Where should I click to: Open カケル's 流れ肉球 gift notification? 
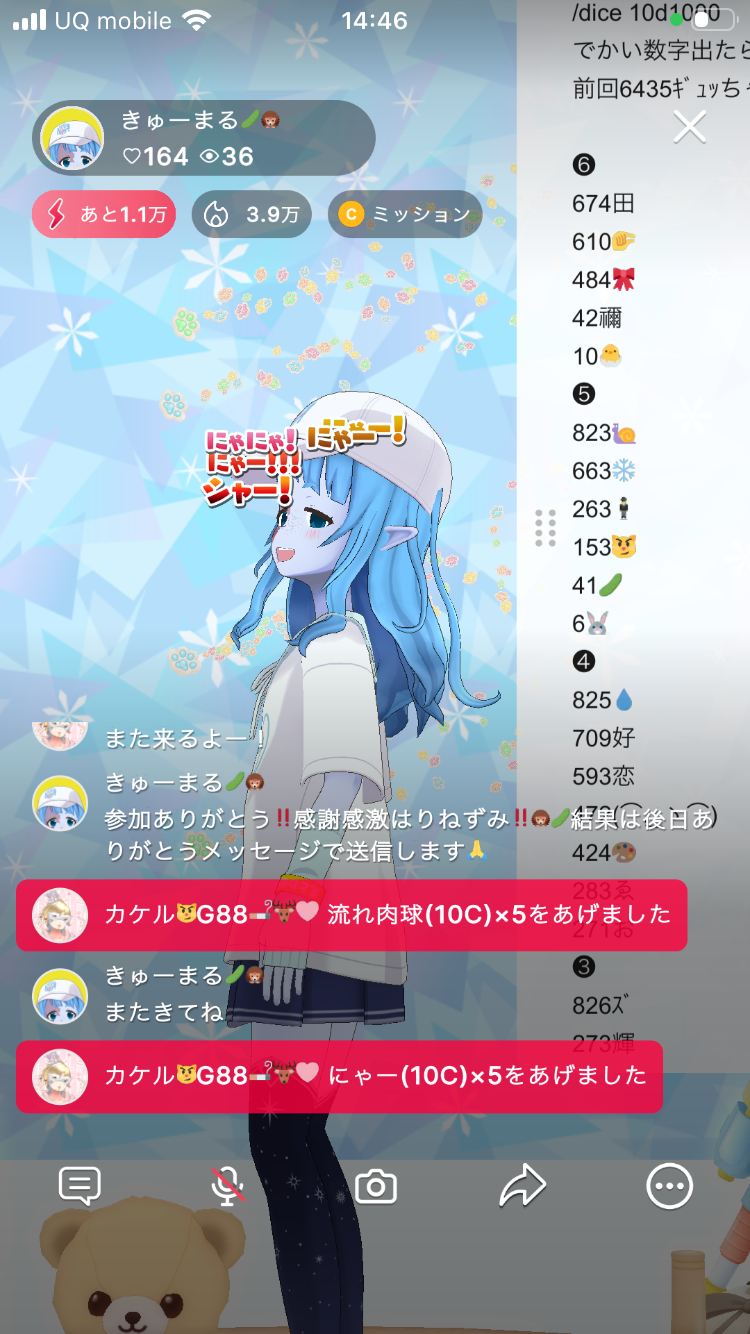(351, 915)
